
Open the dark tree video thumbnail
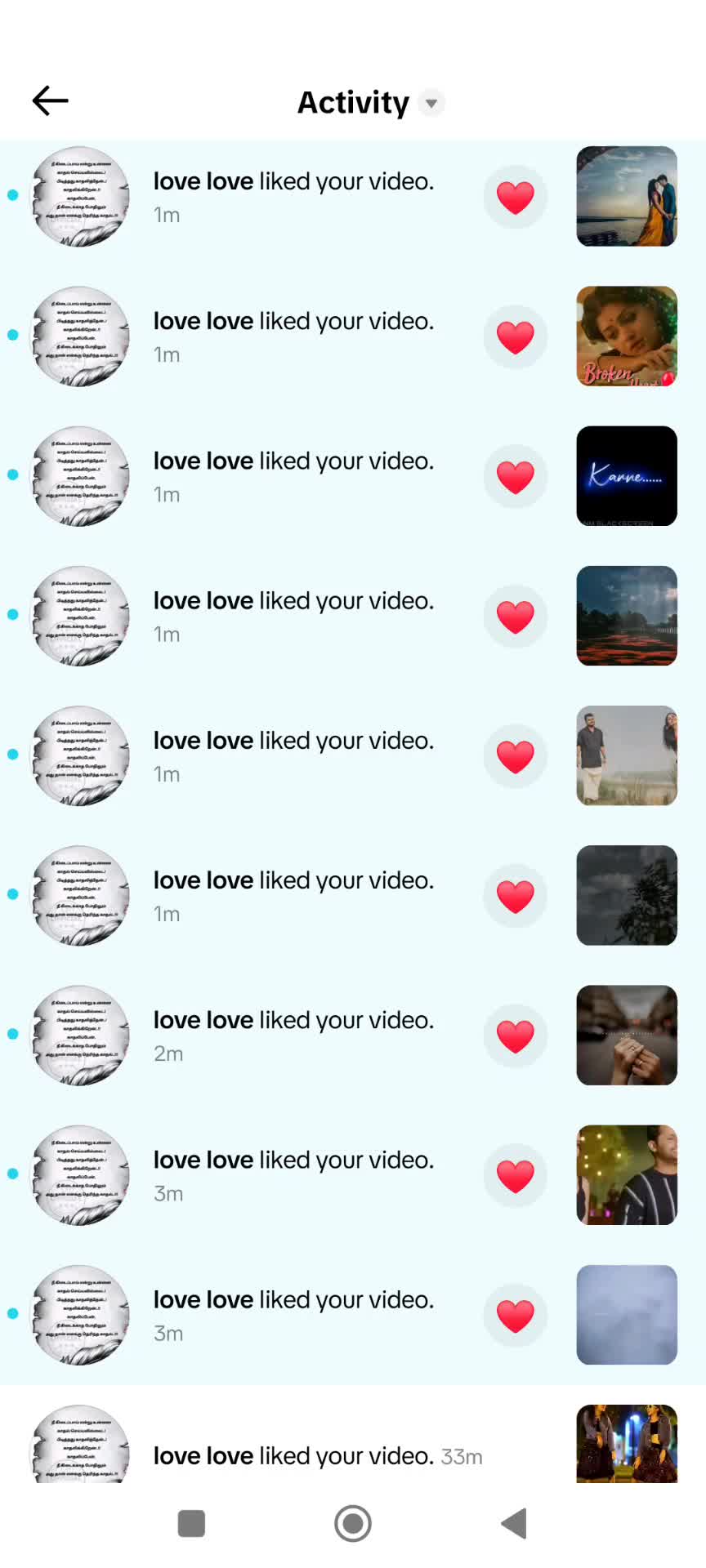(627, 895)
